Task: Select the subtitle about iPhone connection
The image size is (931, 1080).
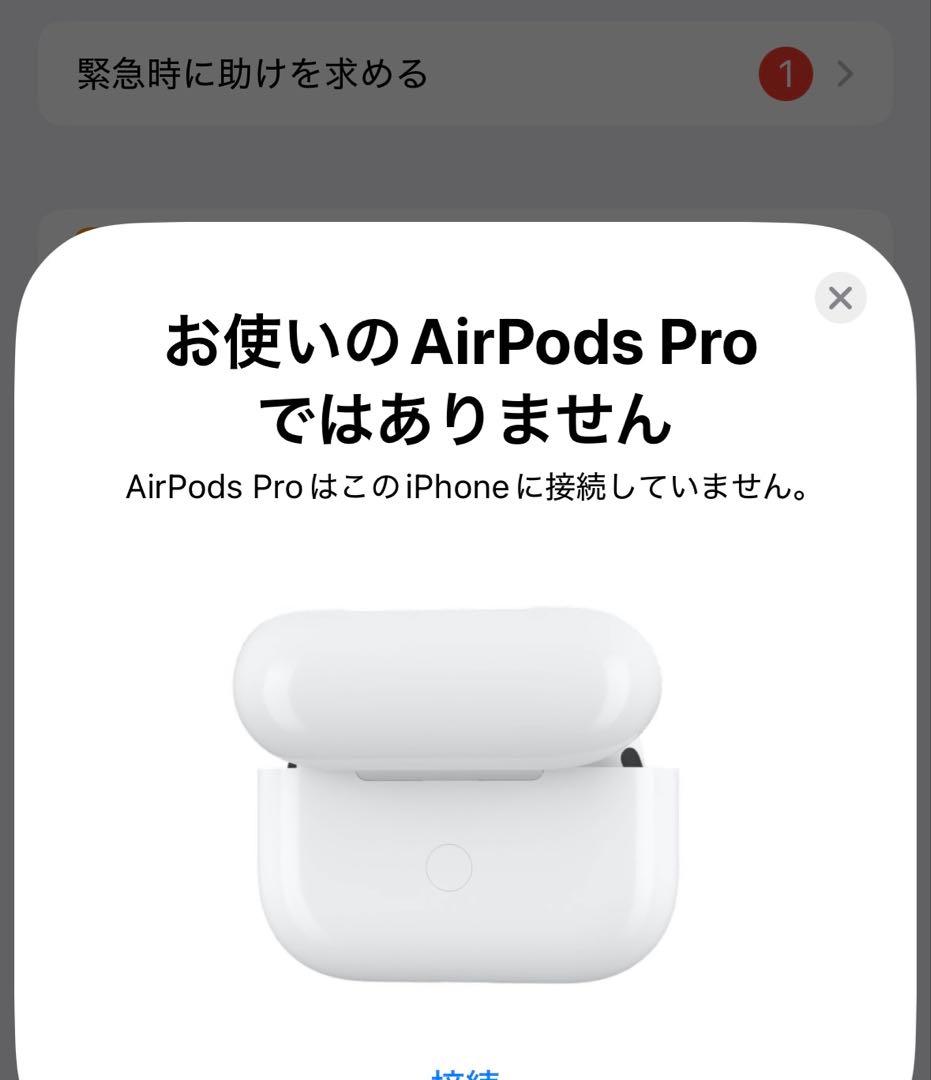Action: [x=465, y=488]
